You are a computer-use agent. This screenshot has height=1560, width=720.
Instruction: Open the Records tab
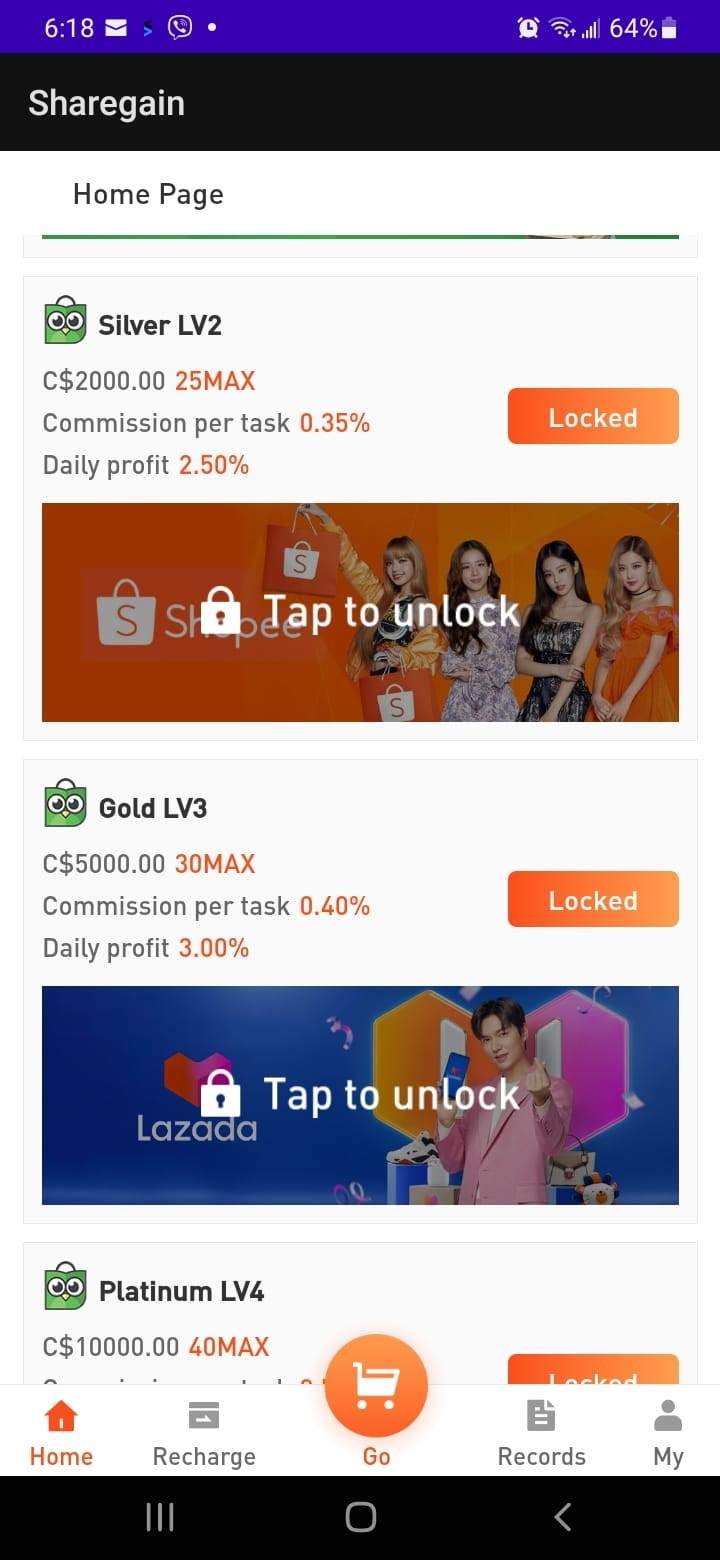[x=541, y=1433]
